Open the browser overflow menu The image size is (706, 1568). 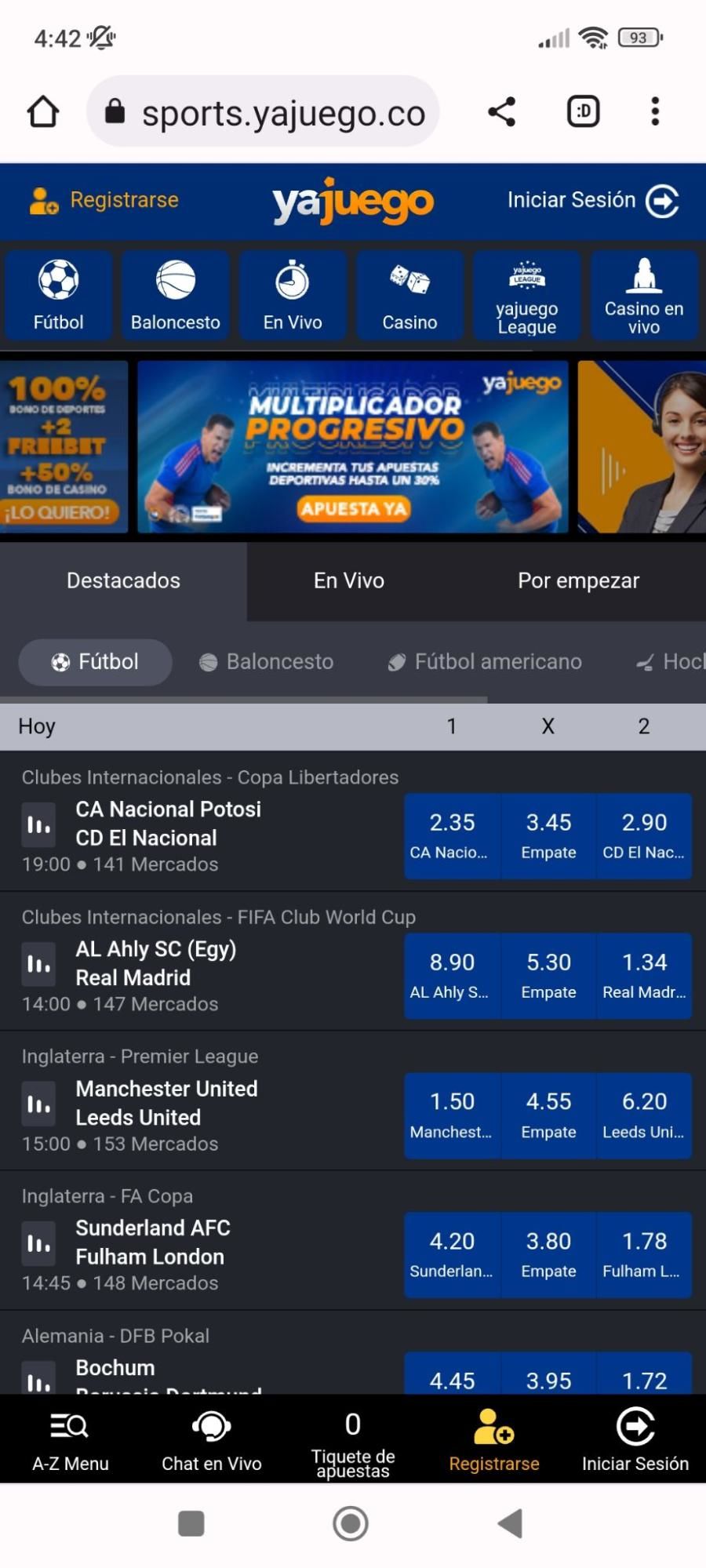(655, 111)
